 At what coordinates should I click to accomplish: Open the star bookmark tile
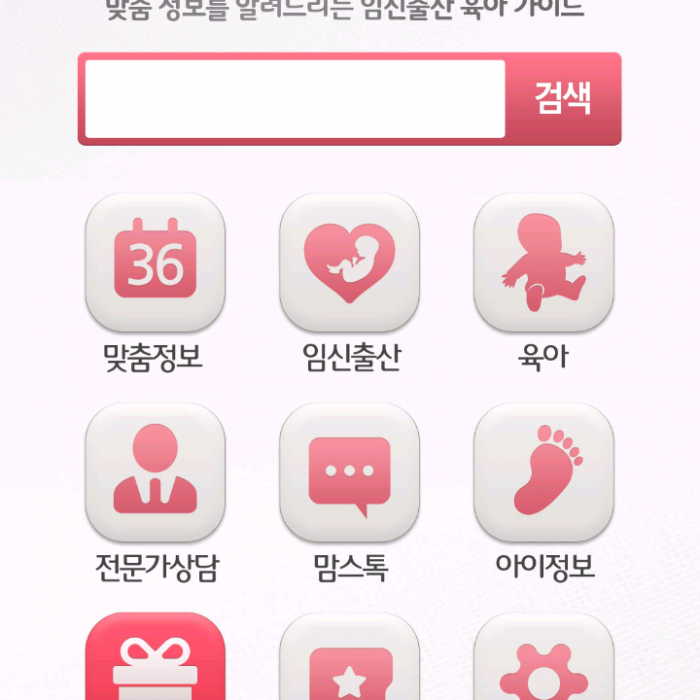349,662
